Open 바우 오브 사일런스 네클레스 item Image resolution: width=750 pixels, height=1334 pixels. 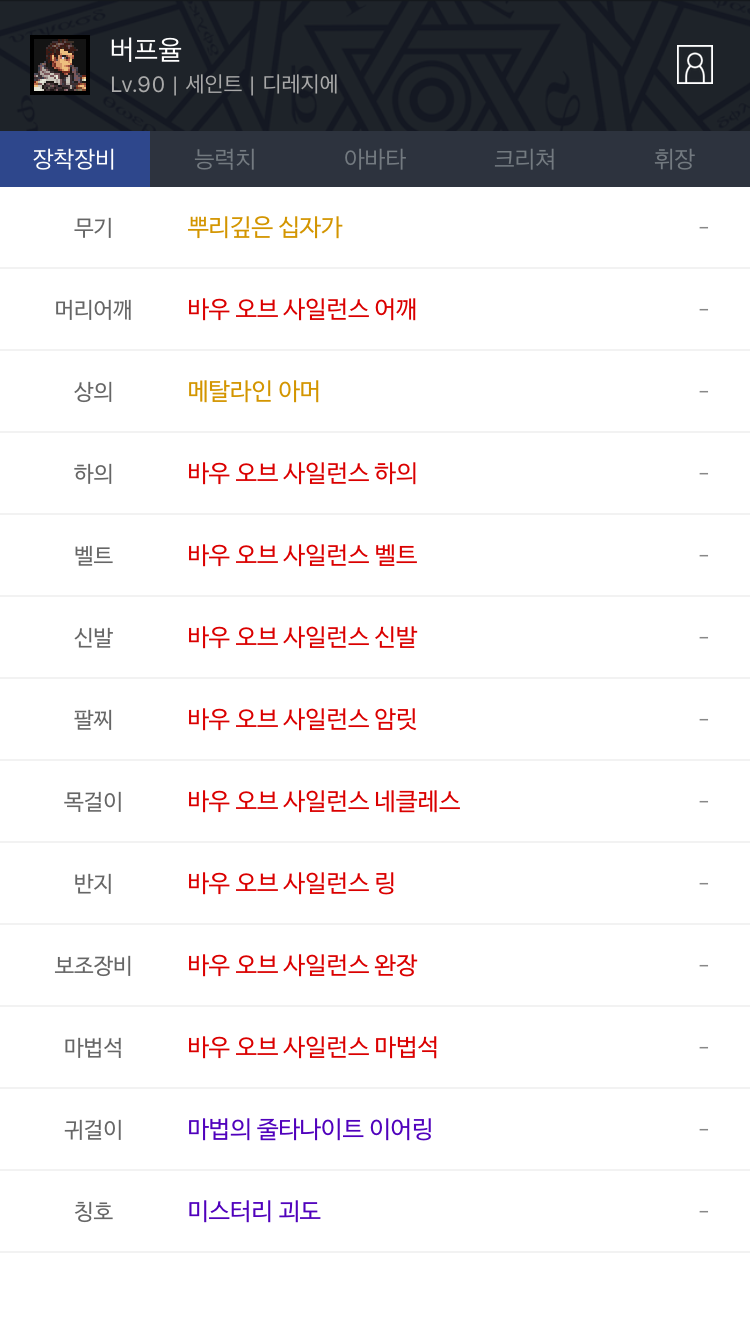tap(324, 801)
